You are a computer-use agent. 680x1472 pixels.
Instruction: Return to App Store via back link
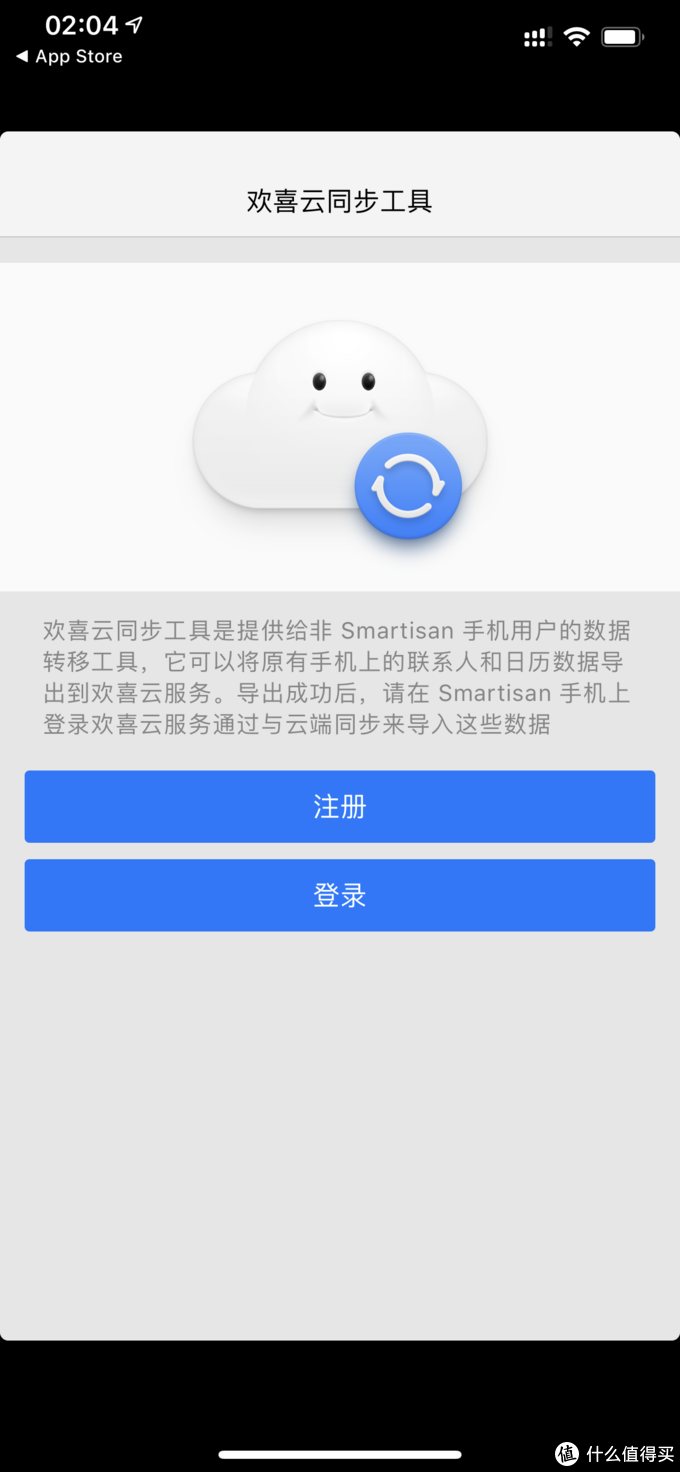(69, 57)
